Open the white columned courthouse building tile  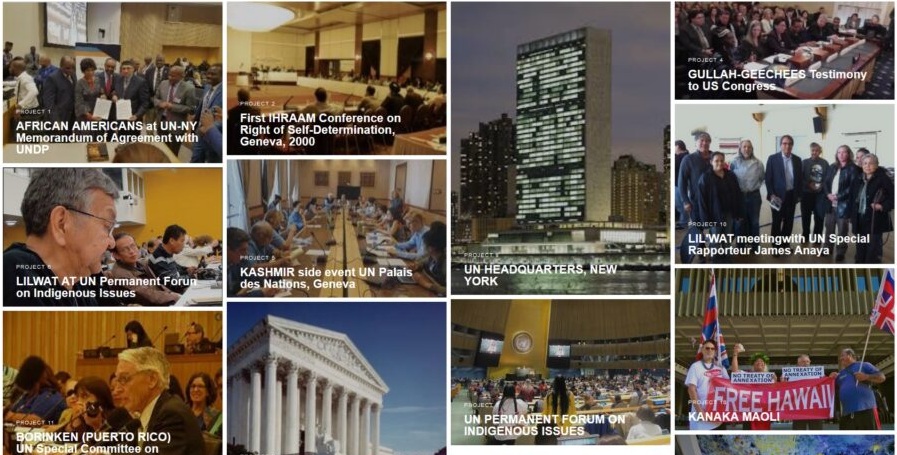tap(336, 378)
